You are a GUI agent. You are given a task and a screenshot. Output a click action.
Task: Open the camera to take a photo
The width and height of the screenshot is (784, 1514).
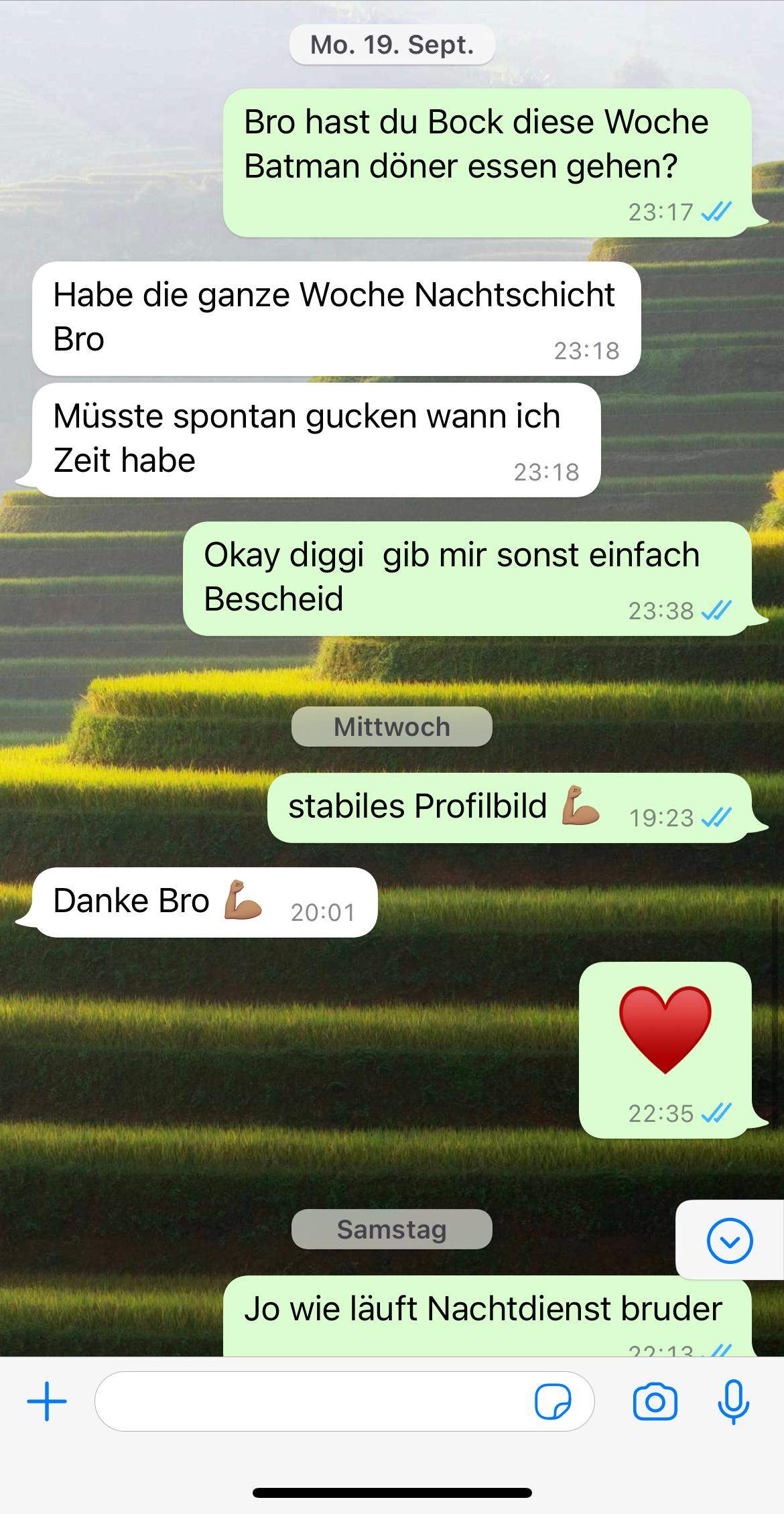click(x=655, y=1401)
